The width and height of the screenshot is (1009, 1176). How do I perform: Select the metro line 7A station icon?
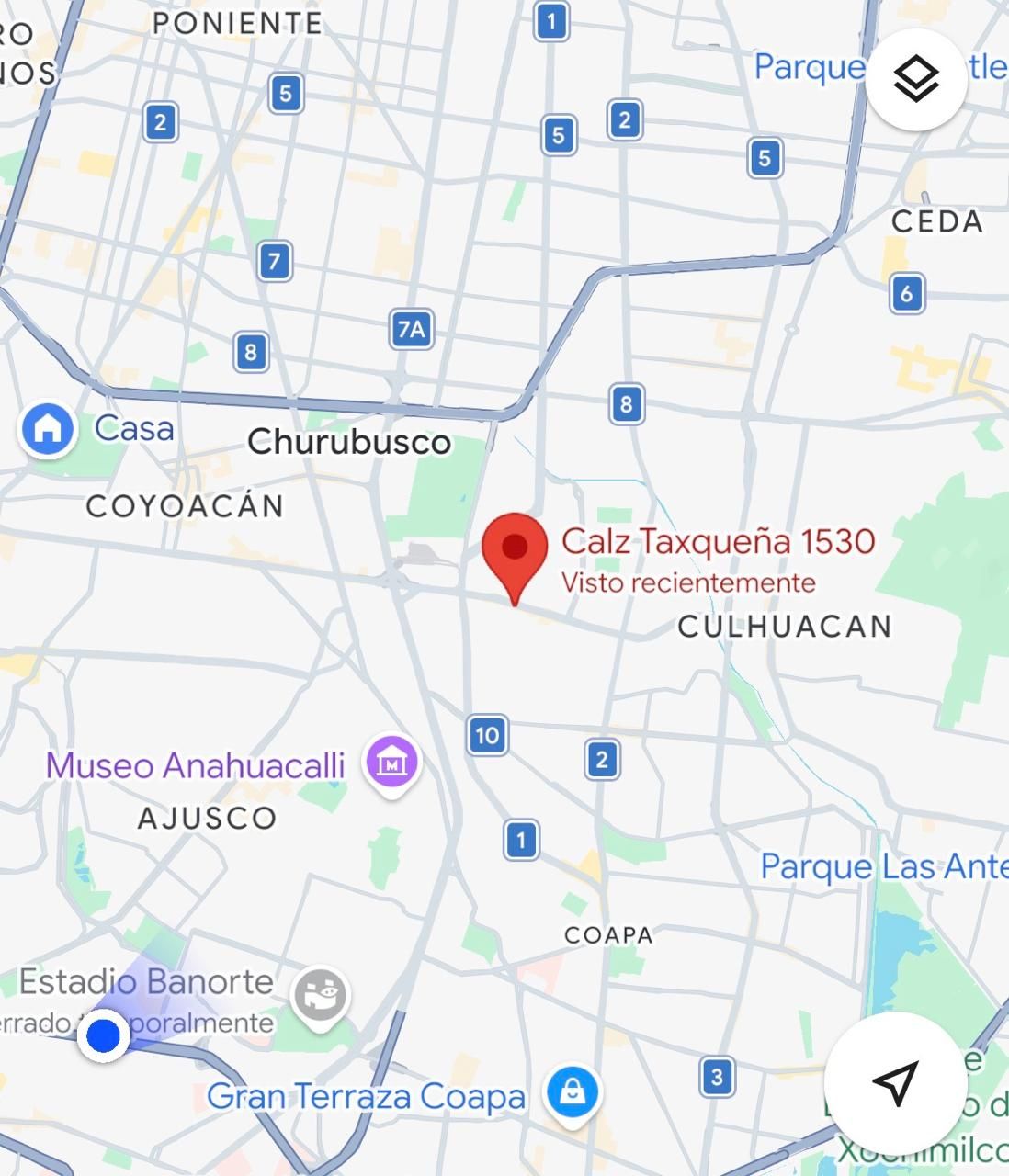pos(411,329)
